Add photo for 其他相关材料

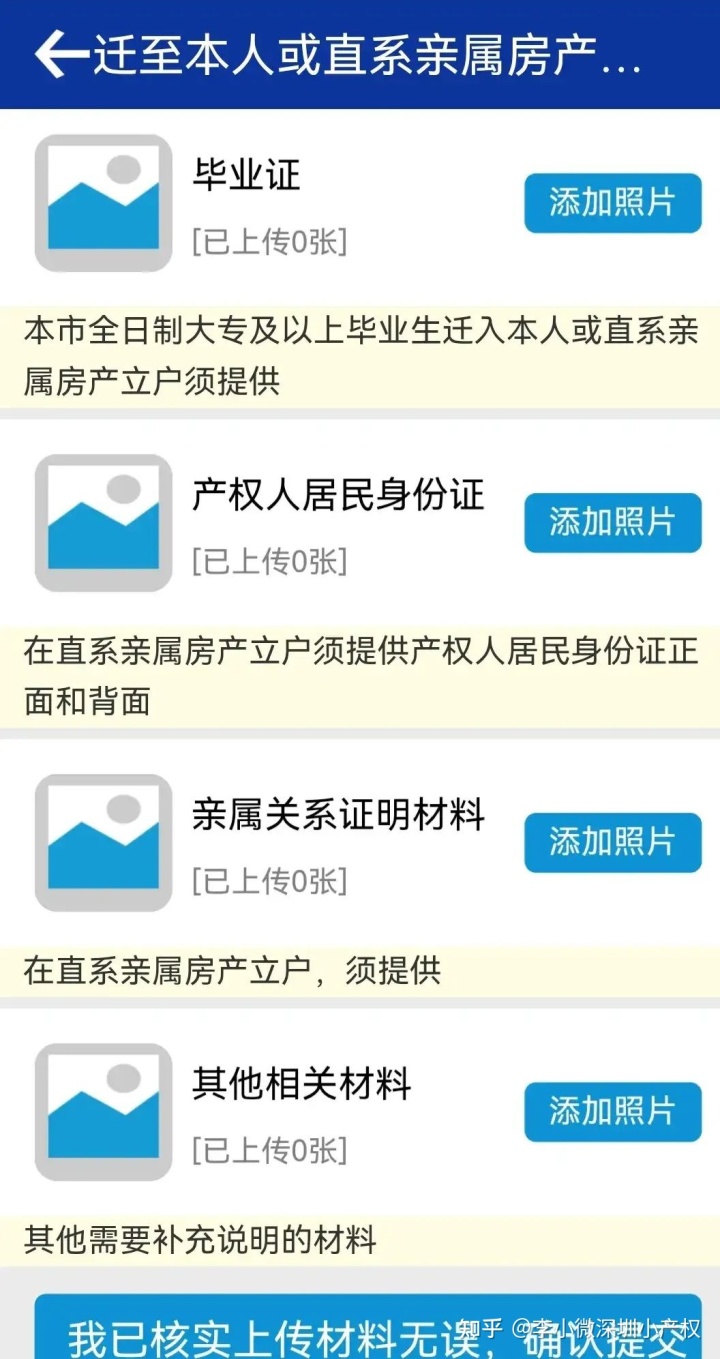tap(613, 1111)
